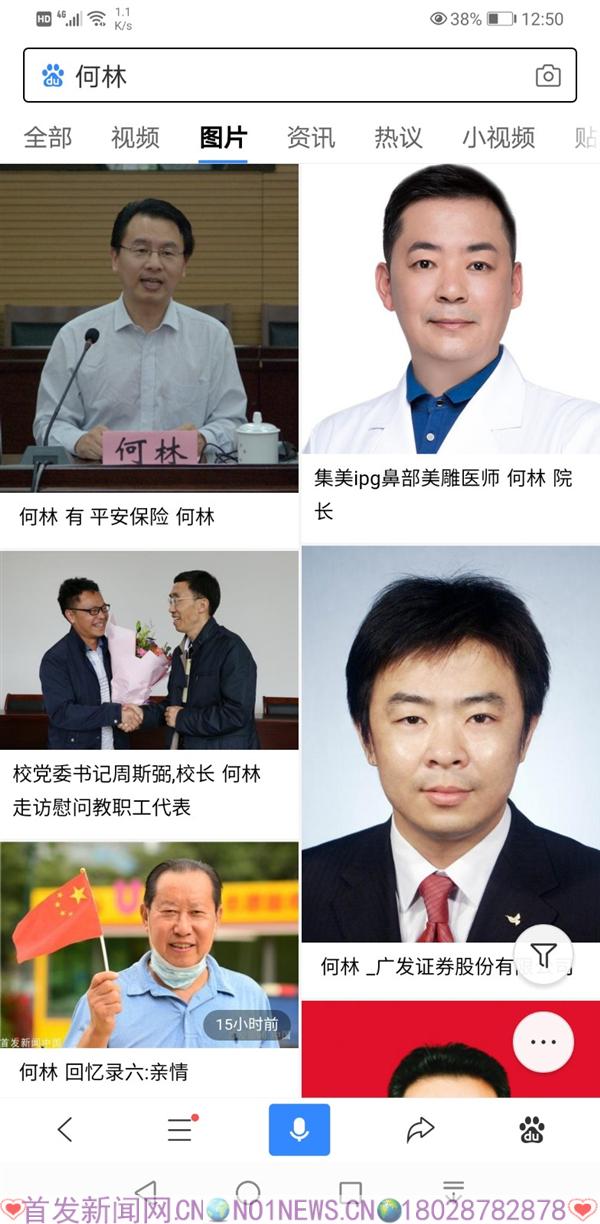The height and width of the screenshot is (1224, 600).
Task: Switch to the 小视频 tab
Action: (498, 137)
